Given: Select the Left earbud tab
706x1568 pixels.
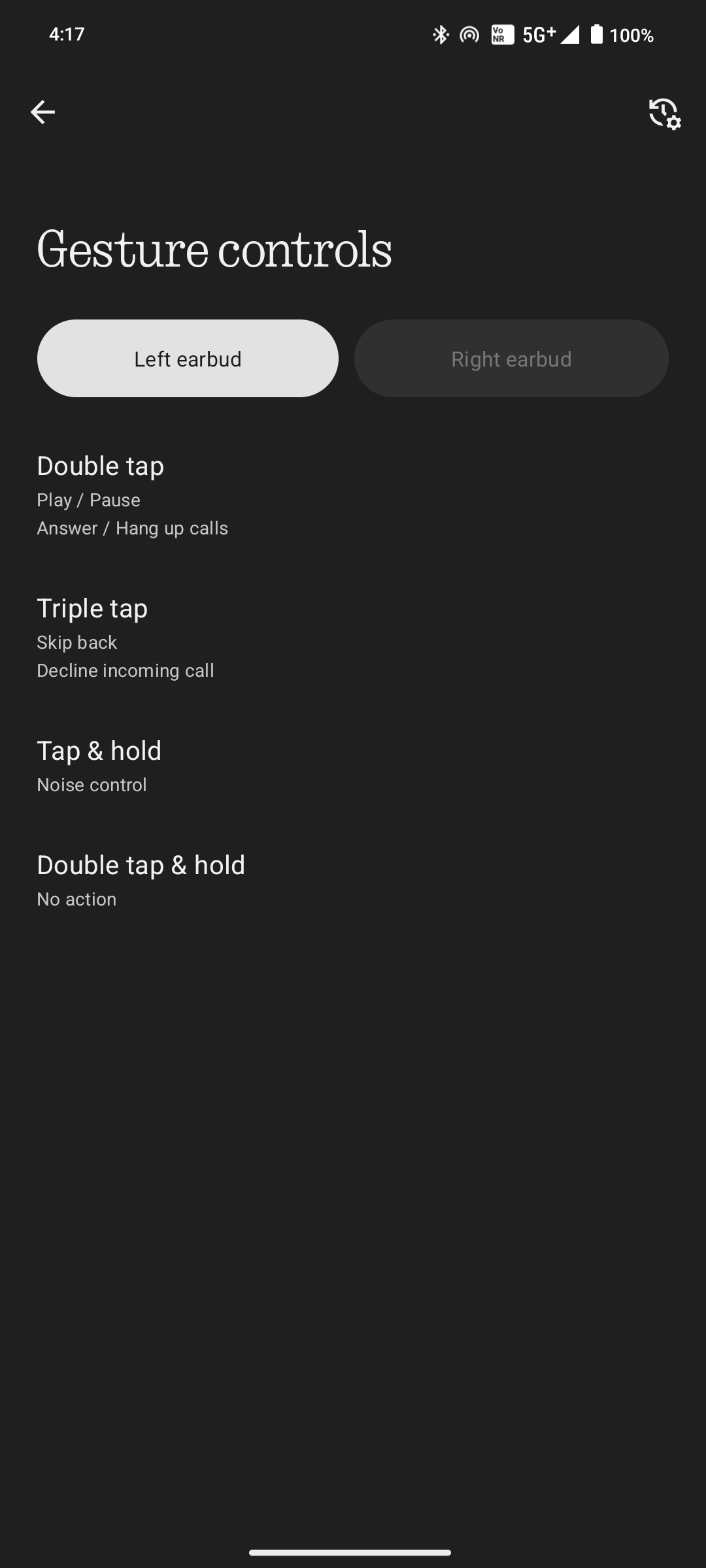Looking at the screenshot, I should 188,359.
